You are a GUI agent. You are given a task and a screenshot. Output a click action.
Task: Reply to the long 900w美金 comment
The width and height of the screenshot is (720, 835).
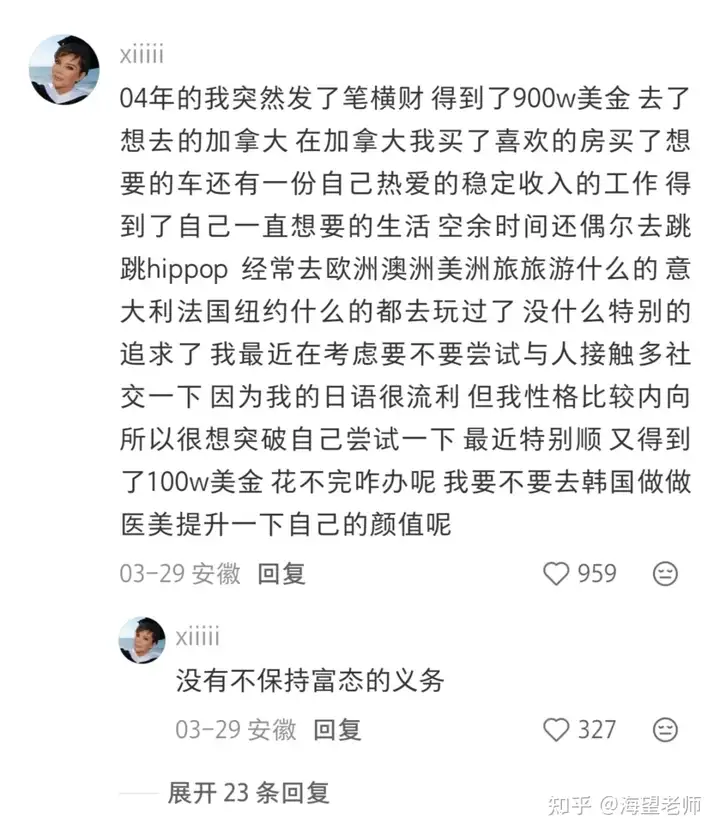(281, 574)
